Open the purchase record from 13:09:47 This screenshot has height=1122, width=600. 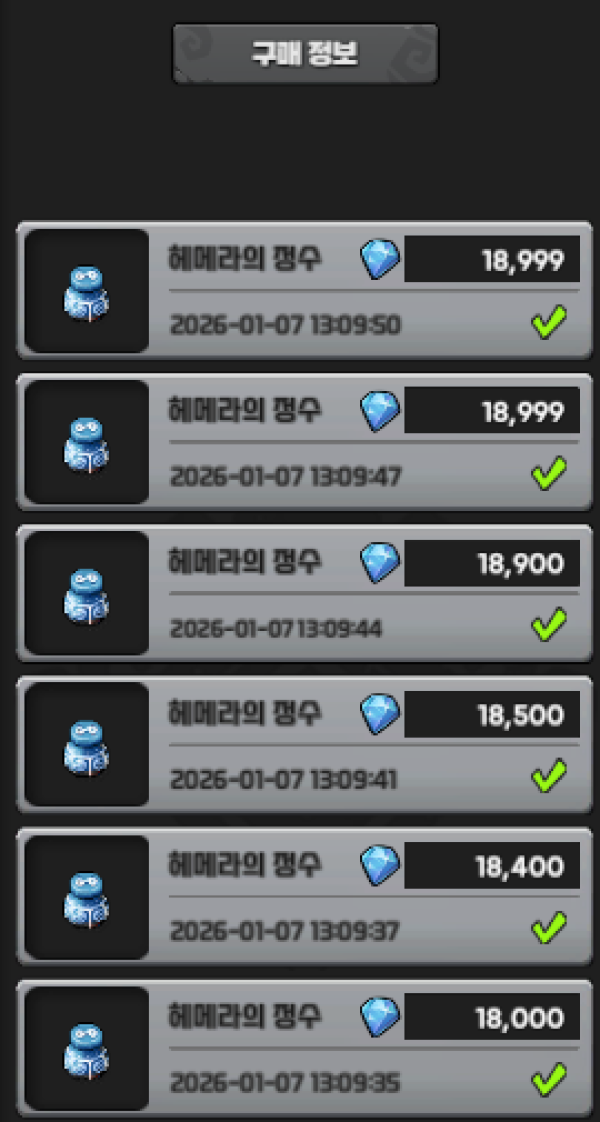click(x=304, y=442)
